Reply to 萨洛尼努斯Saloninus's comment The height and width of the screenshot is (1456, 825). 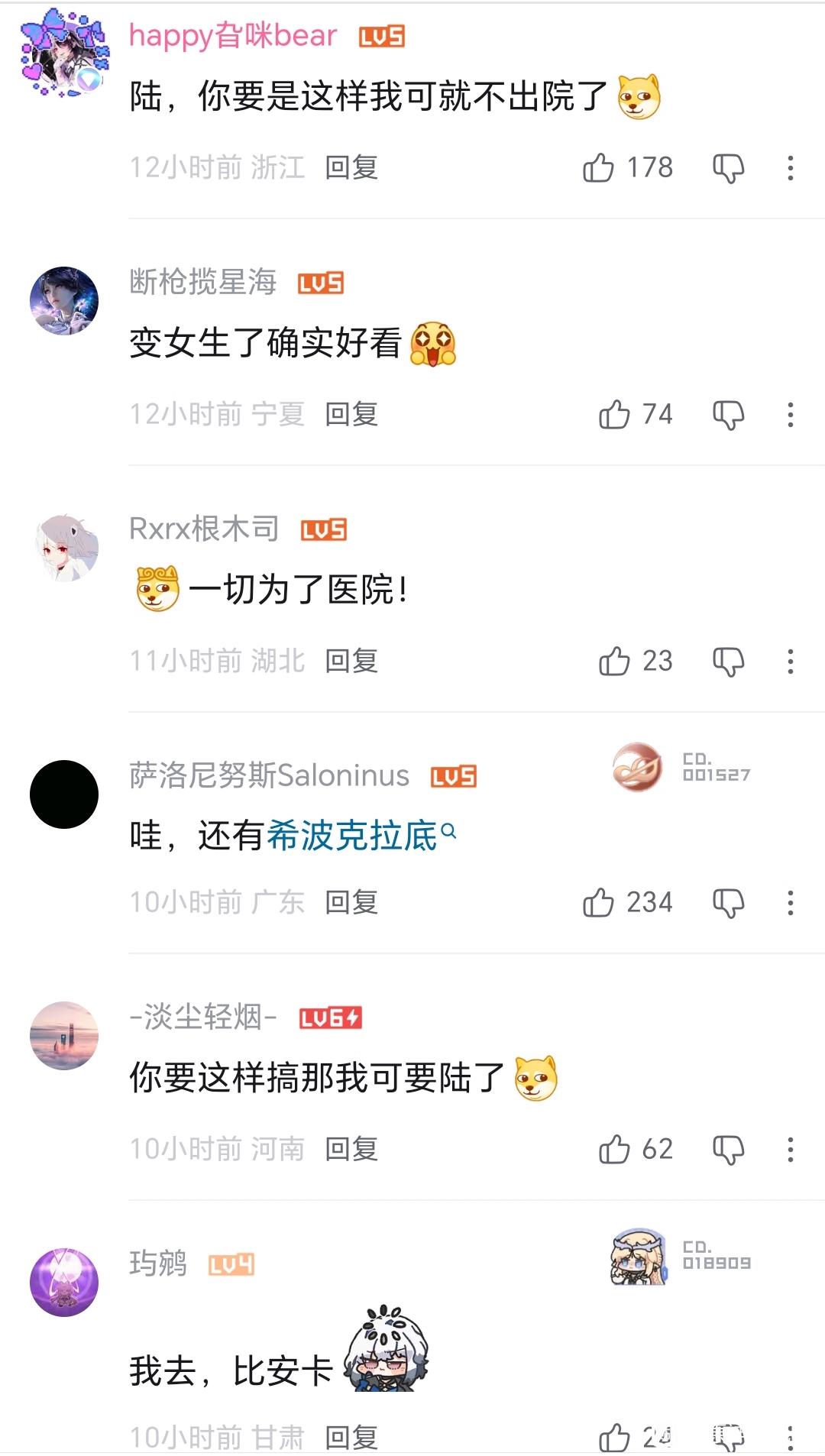(x=351, y=902)
